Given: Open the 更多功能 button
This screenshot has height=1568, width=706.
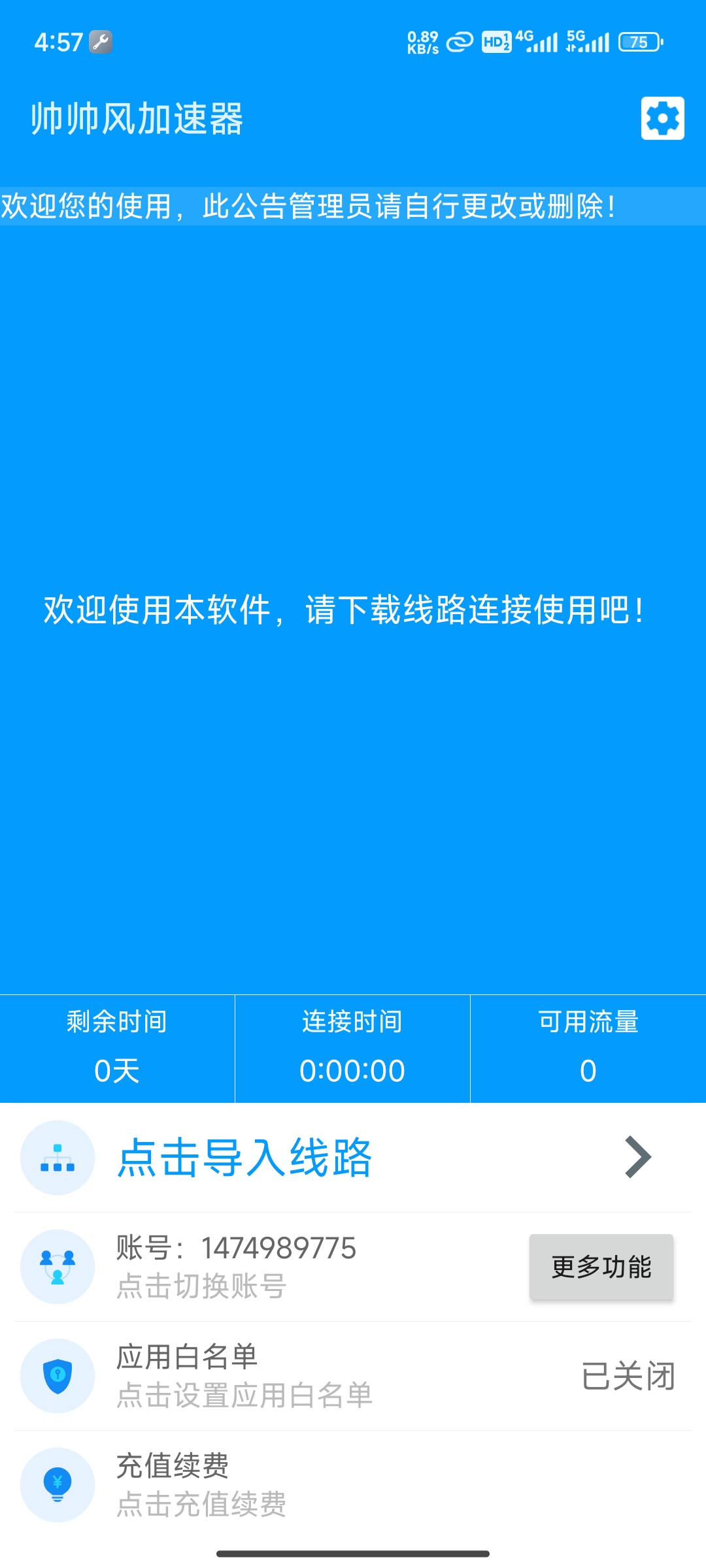Looking at the screenshot, I should click(x=601, y=1267).
